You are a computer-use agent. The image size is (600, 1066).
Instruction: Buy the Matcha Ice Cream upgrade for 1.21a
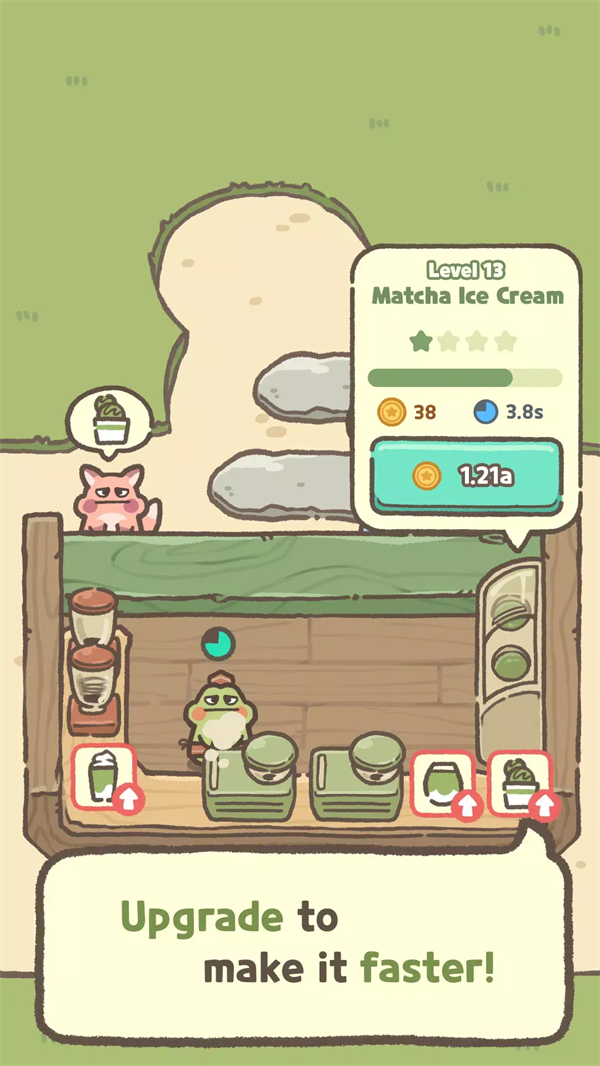pos(466,476)
